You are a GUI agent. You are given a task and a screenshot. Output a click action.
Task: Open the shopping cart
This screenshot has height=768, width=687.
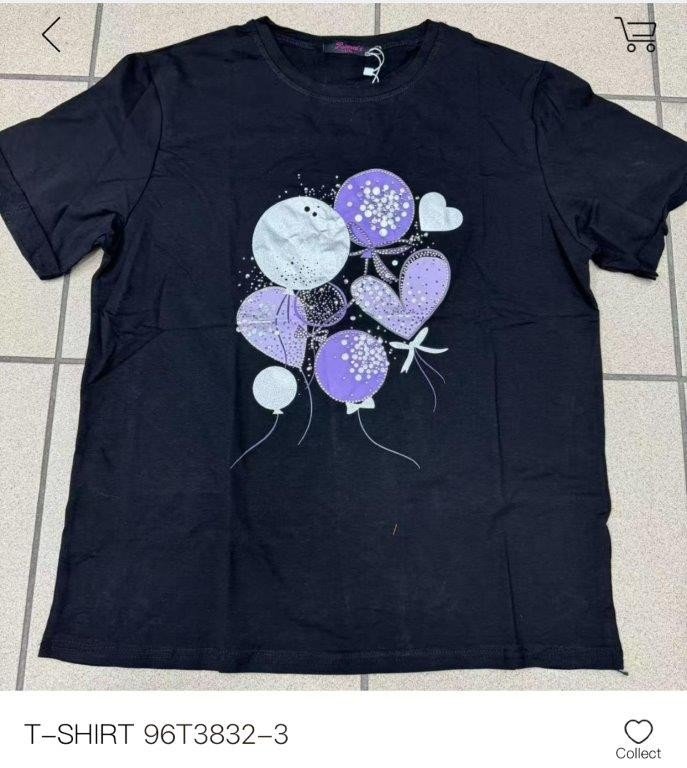[636, 33]
